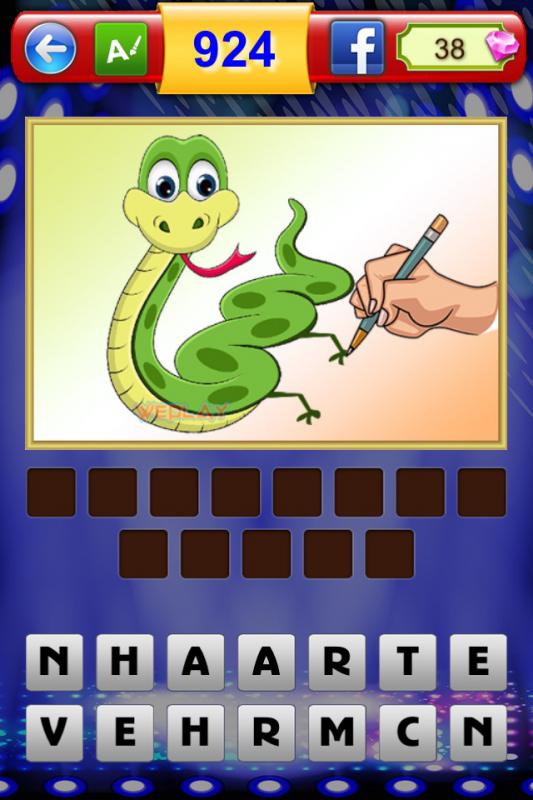Viewport: 533px width, 800px height.
Task: Choose the letter M tile
Action: click(337, 733)
